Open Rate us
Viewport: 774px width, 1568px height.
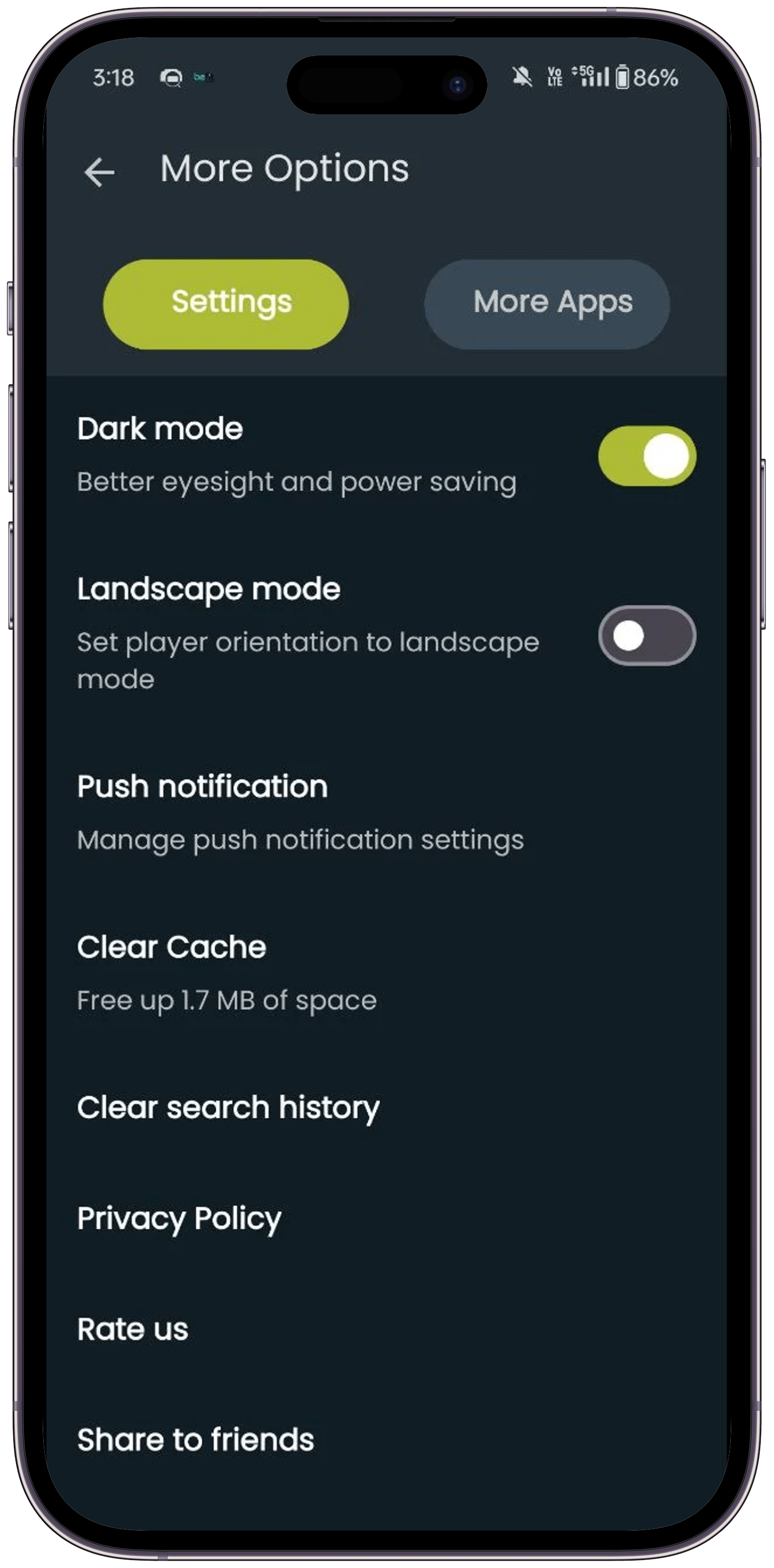pos(133,1329)
